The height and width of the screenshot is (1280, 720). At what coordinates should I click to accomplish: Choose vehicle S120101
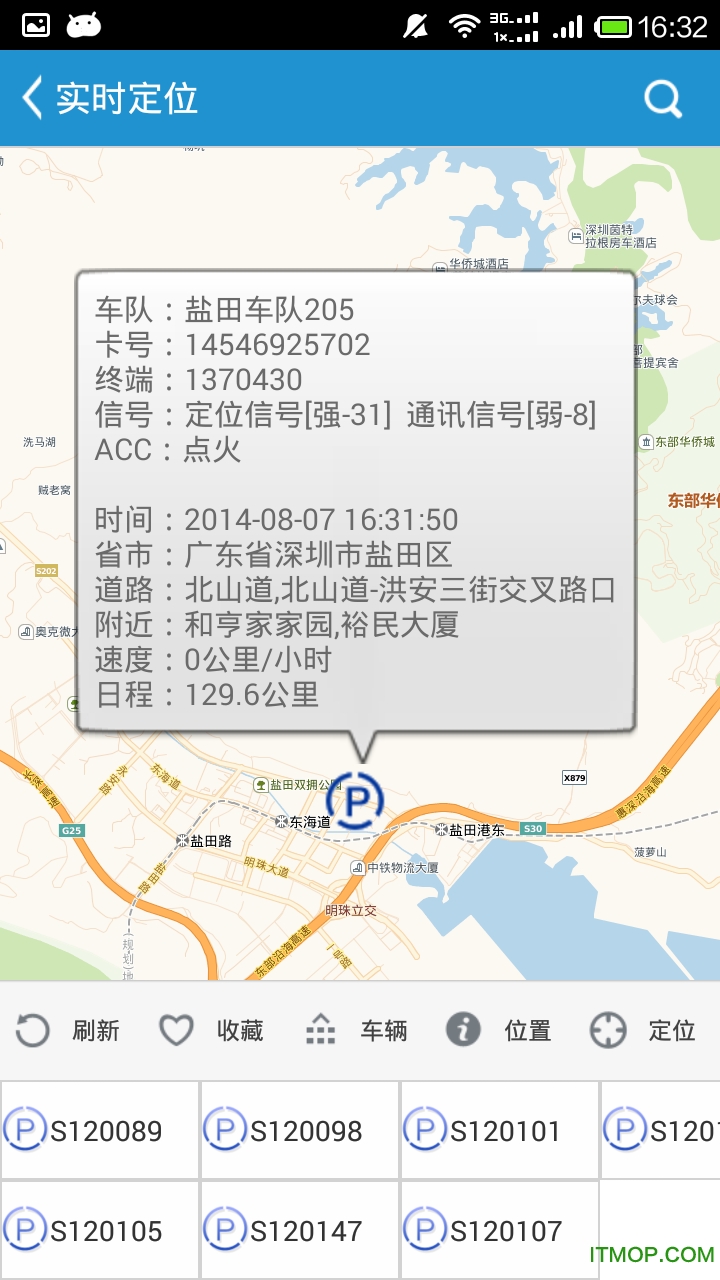[500, 1131]
